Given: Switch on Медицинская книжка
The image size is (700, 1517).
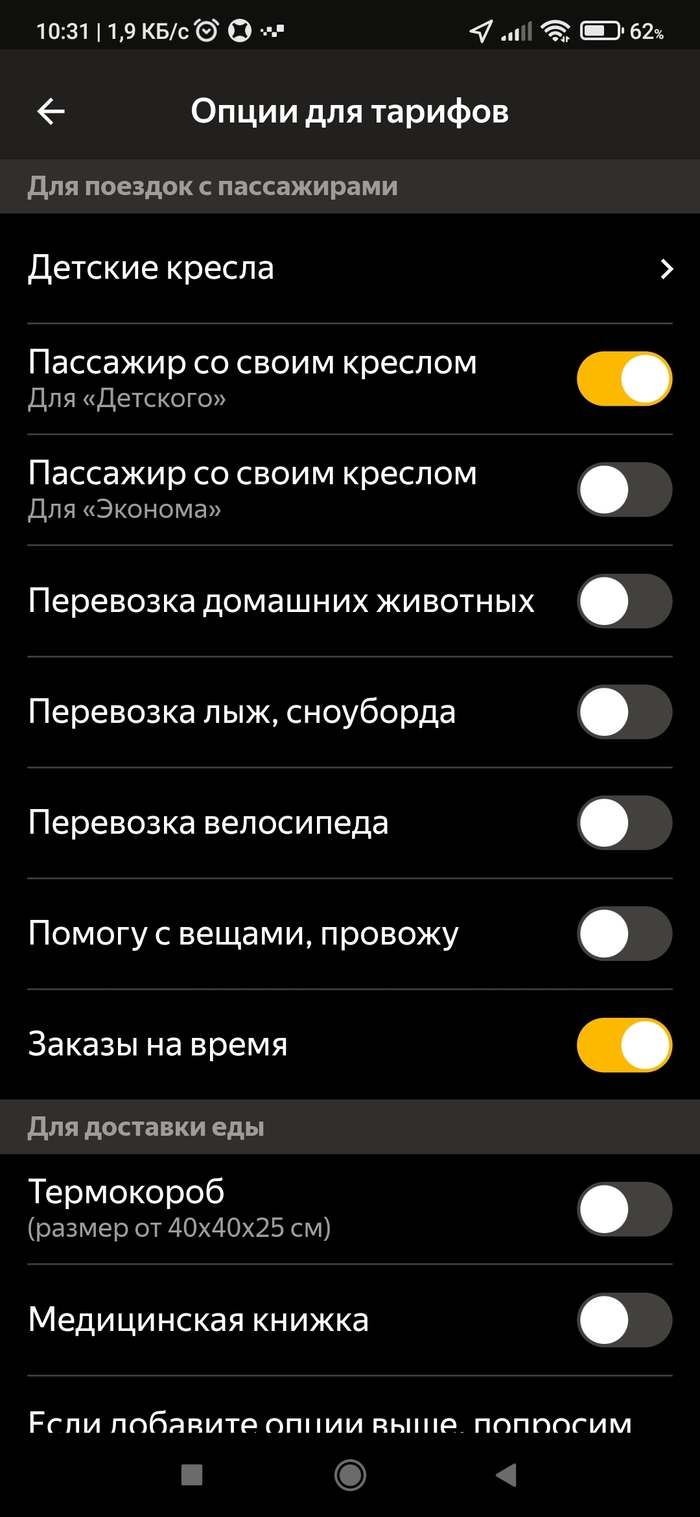Looking at the screenshot, I should pyautogui.click(x=624, y=1320).
